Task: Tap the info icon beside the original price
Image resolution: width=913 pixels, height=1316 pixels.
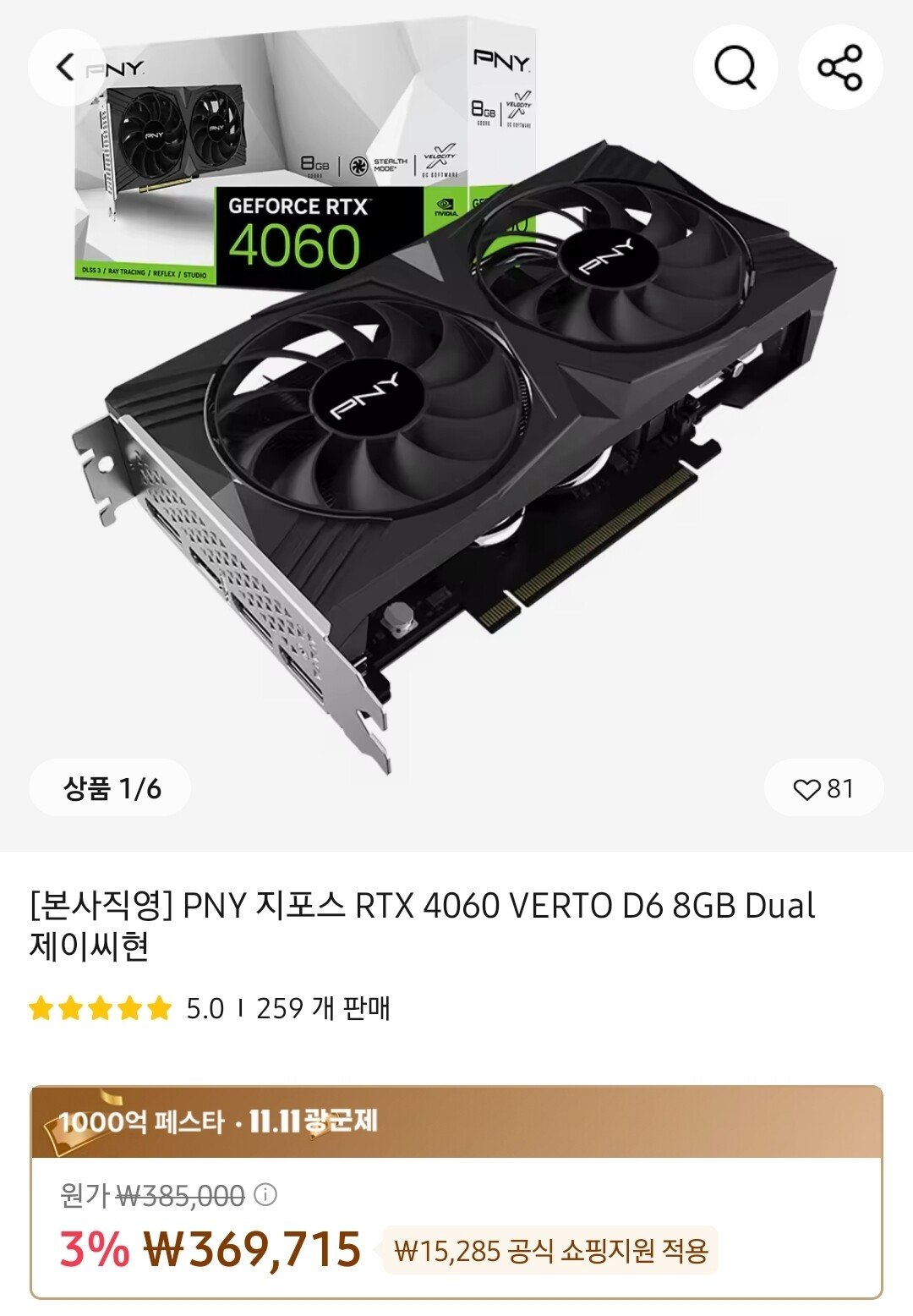Action: pyautogui.click(x=265, y=1195)
